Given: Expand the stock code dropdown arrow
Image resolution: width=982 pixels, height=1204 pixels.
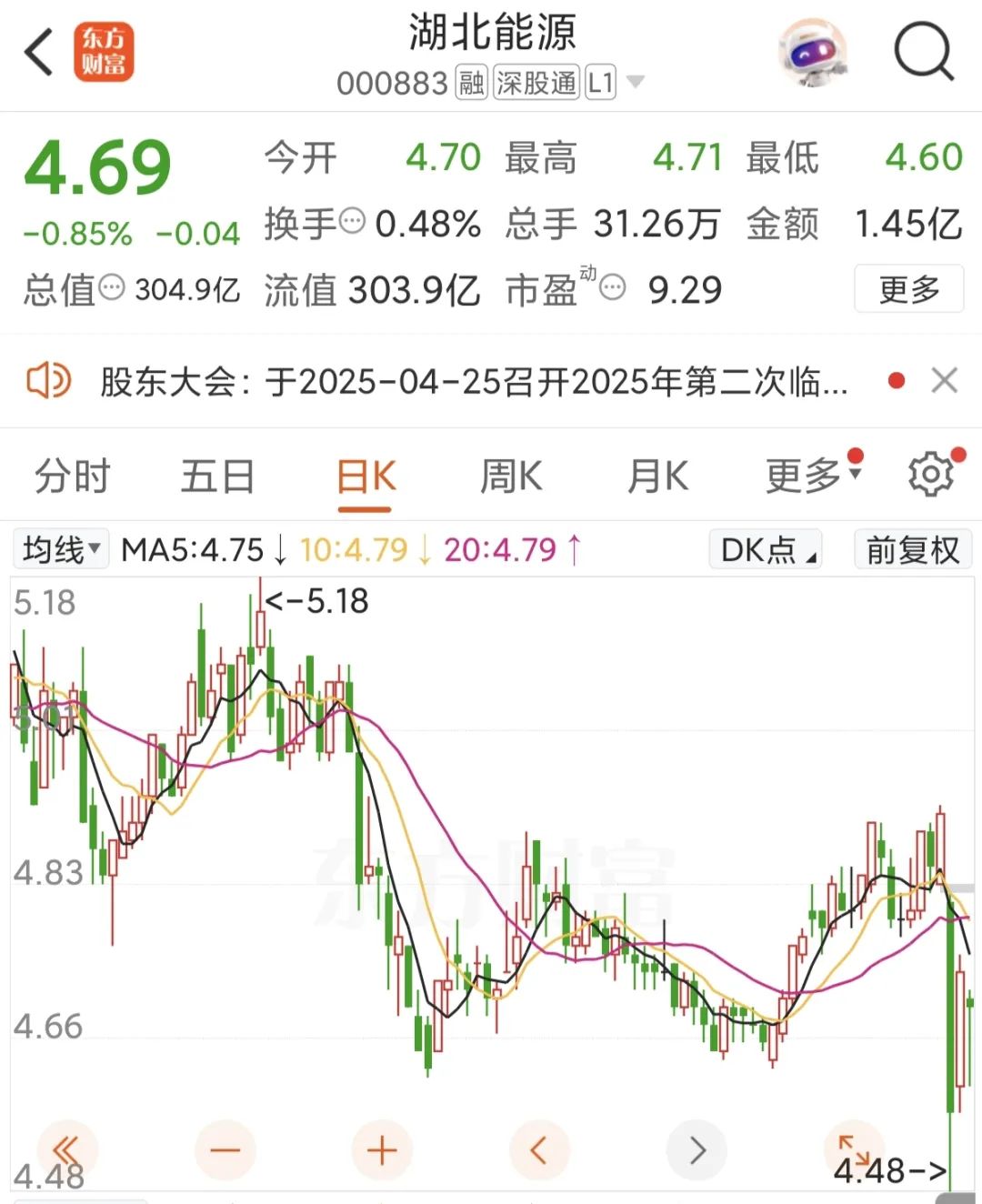Looking at the screenshot, I should (636, 83).
